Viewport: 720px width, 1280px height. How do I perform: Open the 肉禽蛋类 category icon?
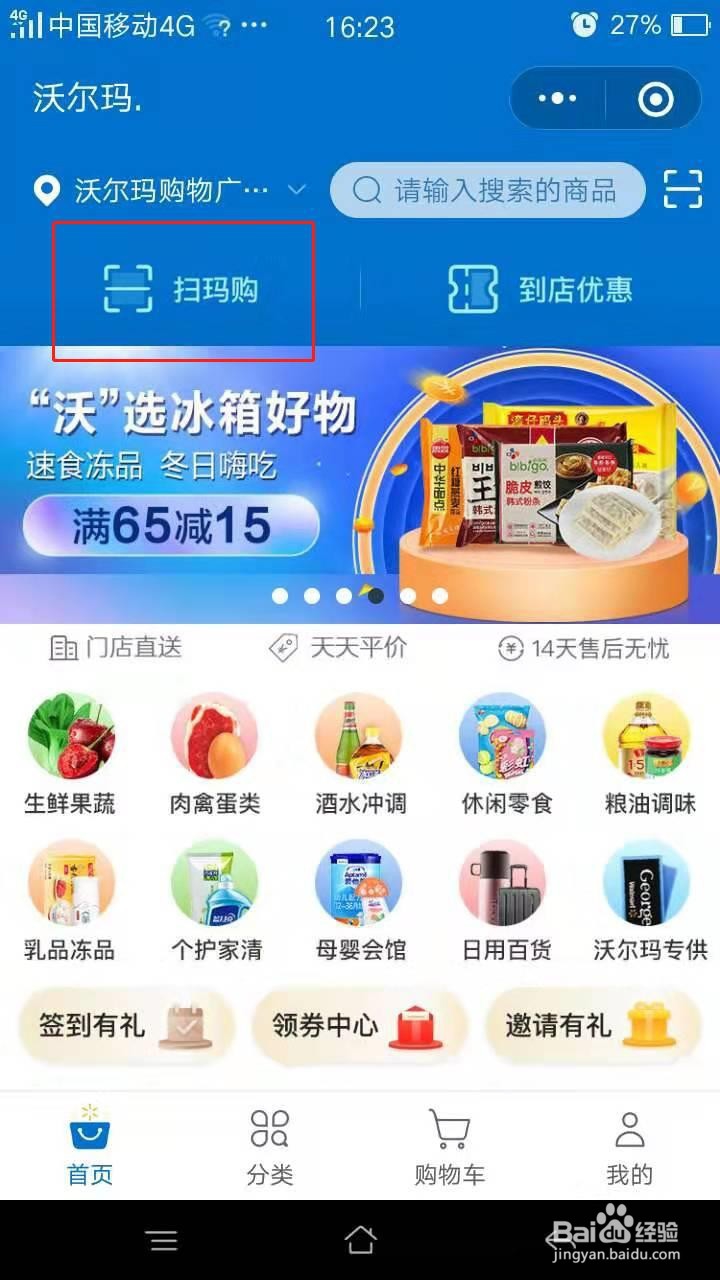(x=215, y=737)
